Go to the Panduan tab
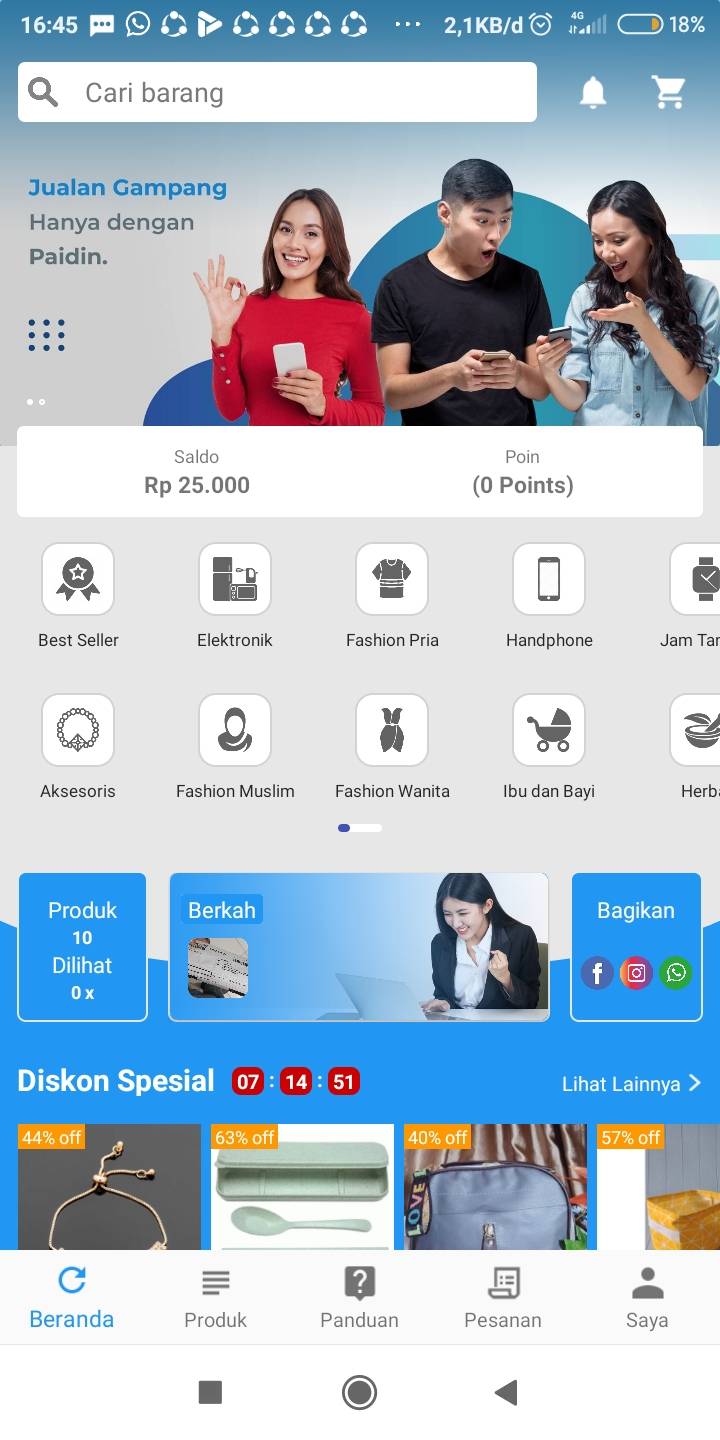Viewport: 720px width, 1440px height. coord(359,1298)
